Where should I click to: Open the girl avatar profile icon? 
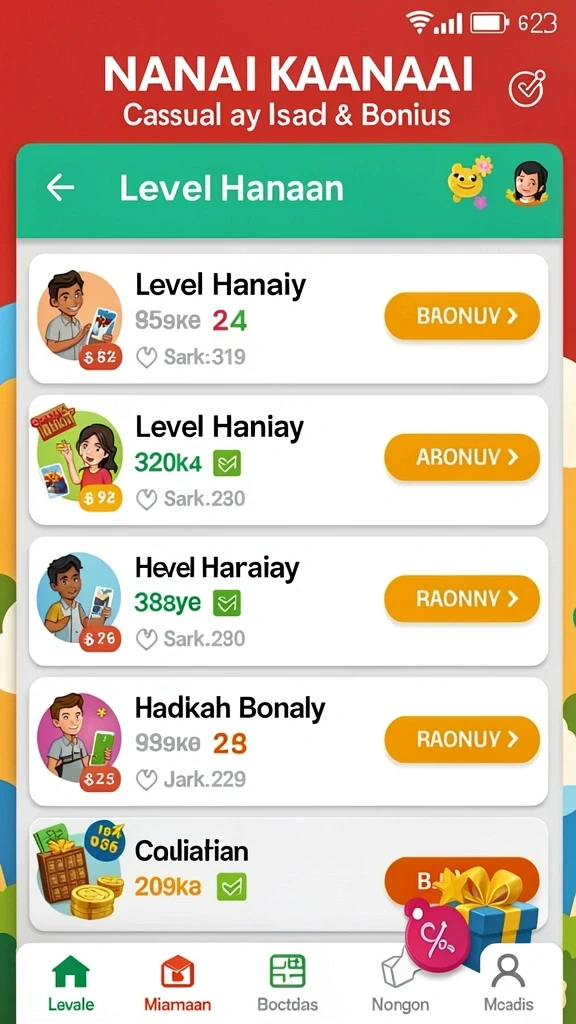tap(527, 184)
